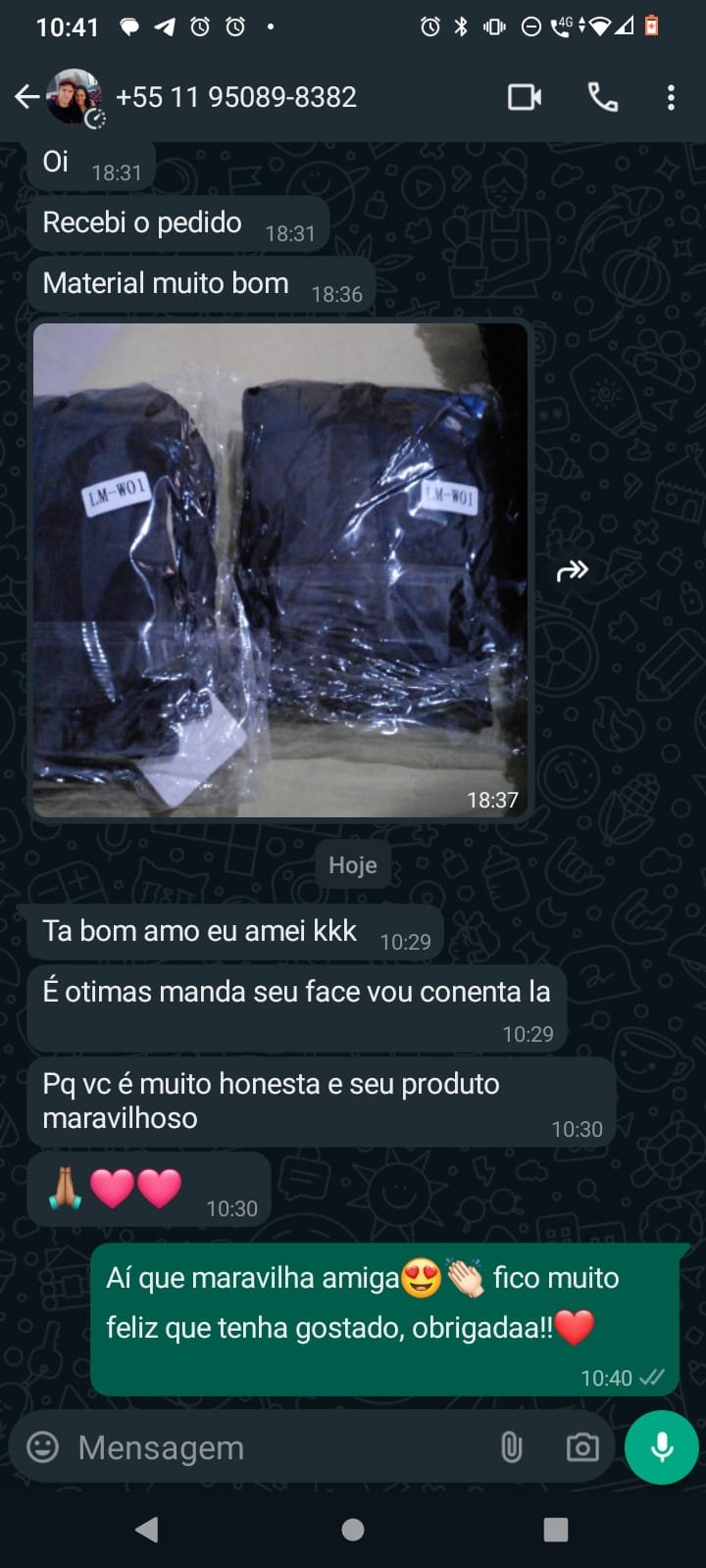The width and height of the screenshot is (706, 1568).
Task: Forward the received photo
Action: coord(572,570)
